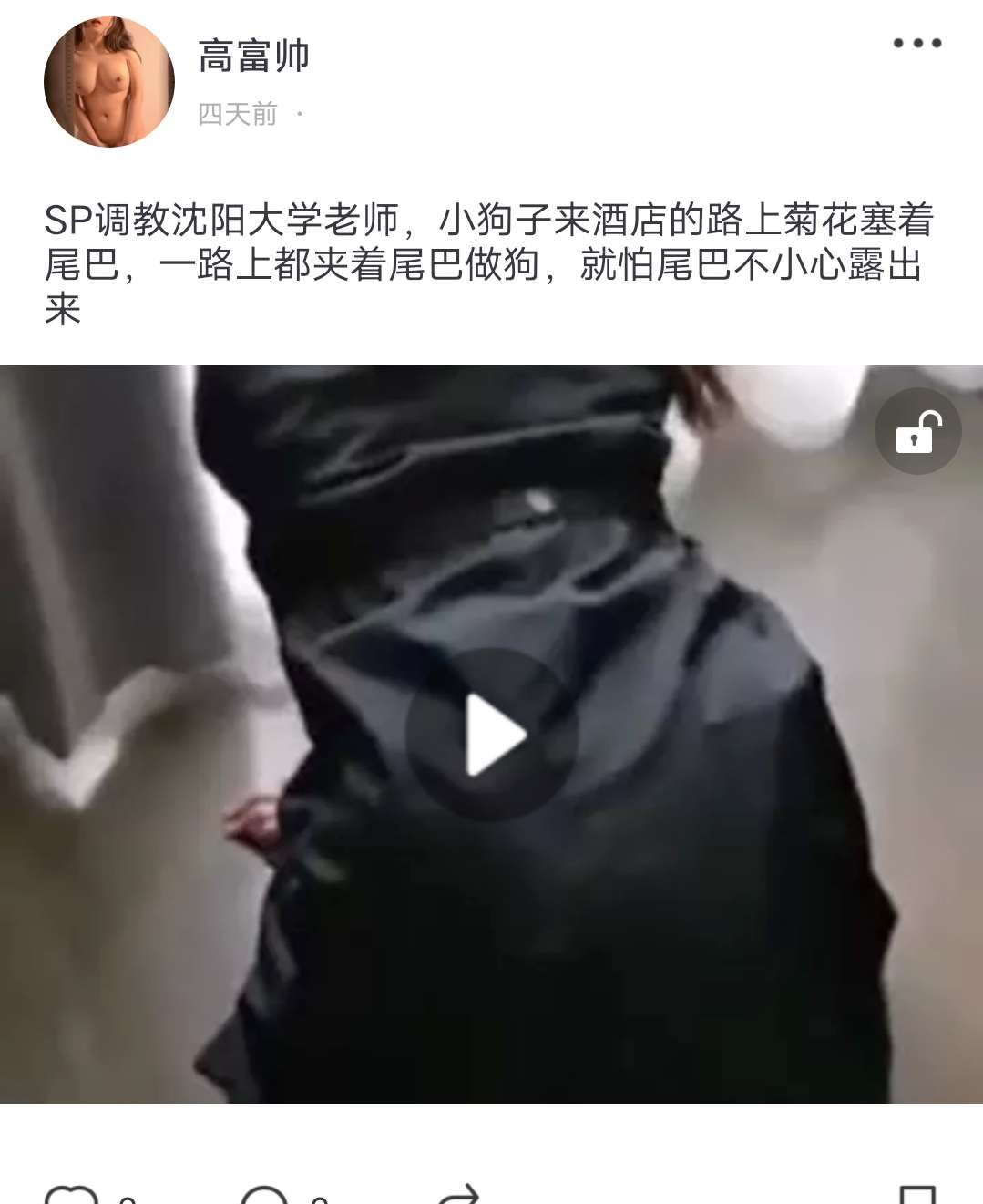983x1204 pixels.
Task: Bookmark this post
Action: 916,1196
